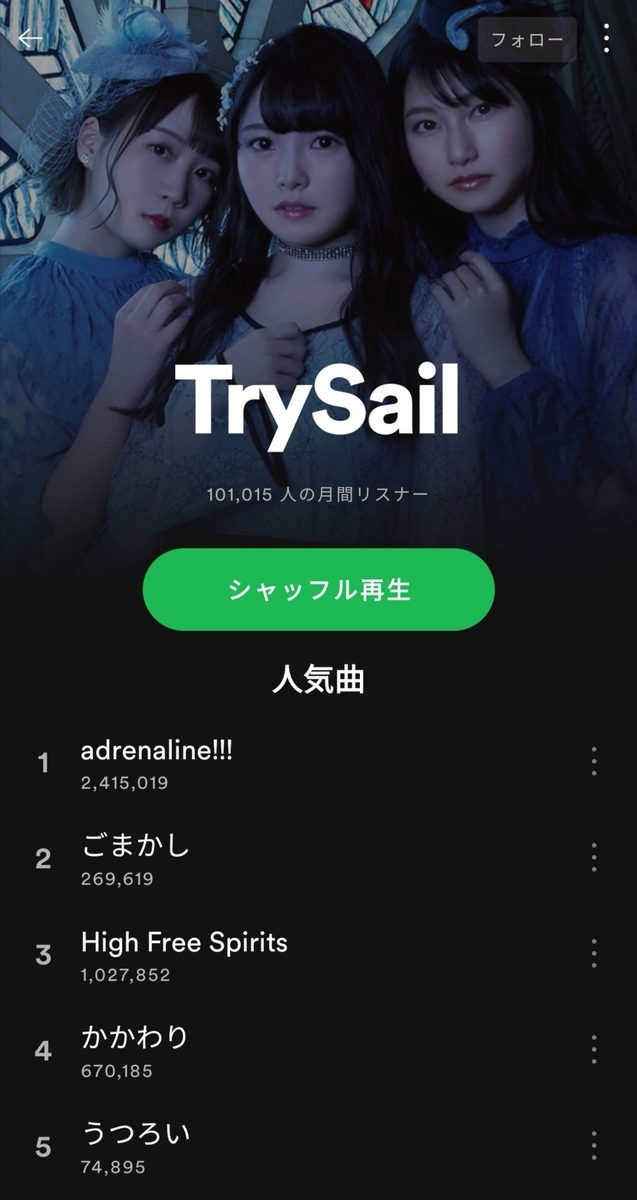
Task: Open more options for adrenaline!!!
Action: 594,762
